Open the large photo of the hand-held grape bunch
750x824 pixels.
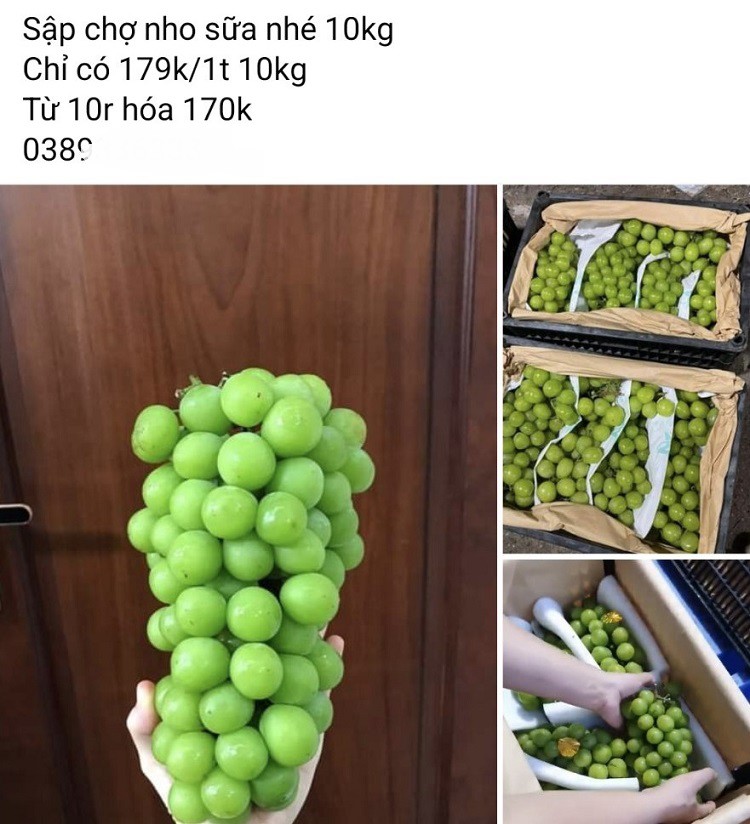pyautogui.click(x=248, y=503)
